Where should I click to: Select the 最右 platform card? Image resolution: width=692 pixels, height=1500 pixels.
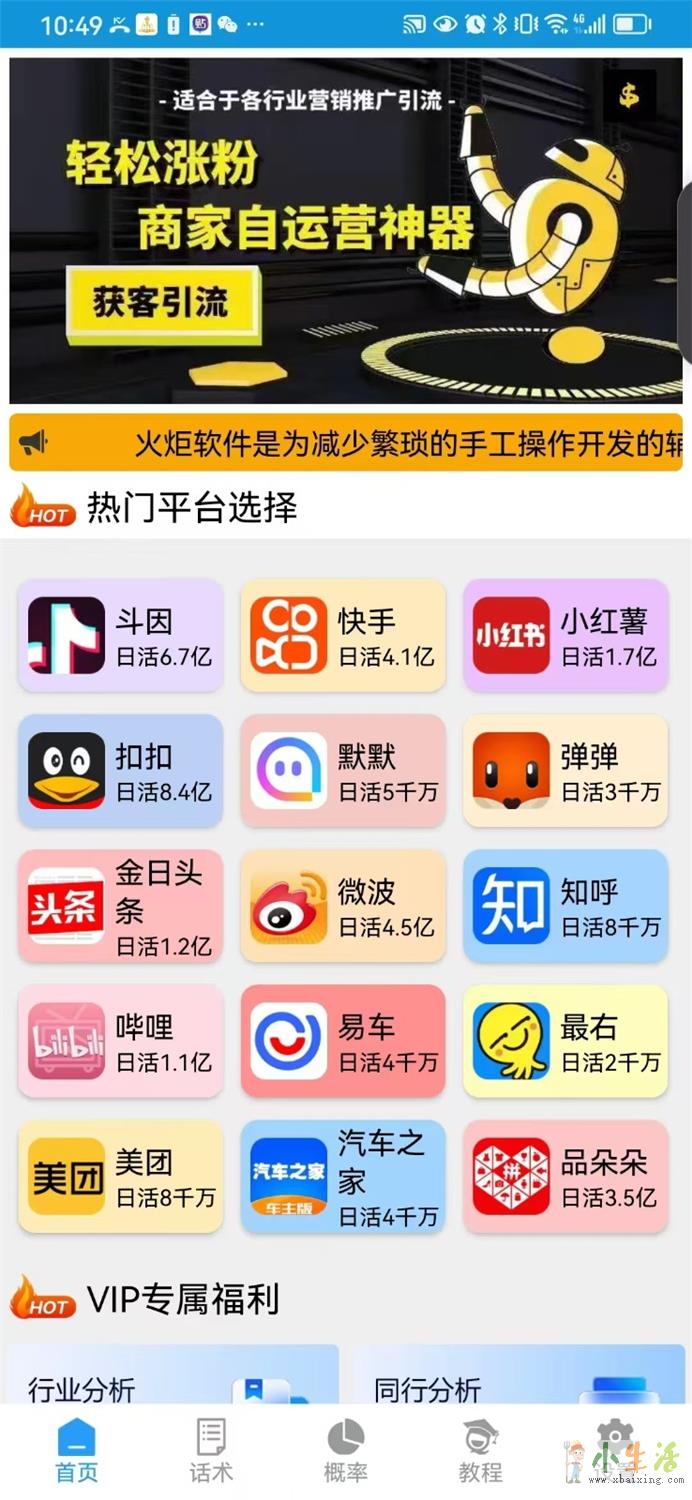click(x=565, y=1041)
